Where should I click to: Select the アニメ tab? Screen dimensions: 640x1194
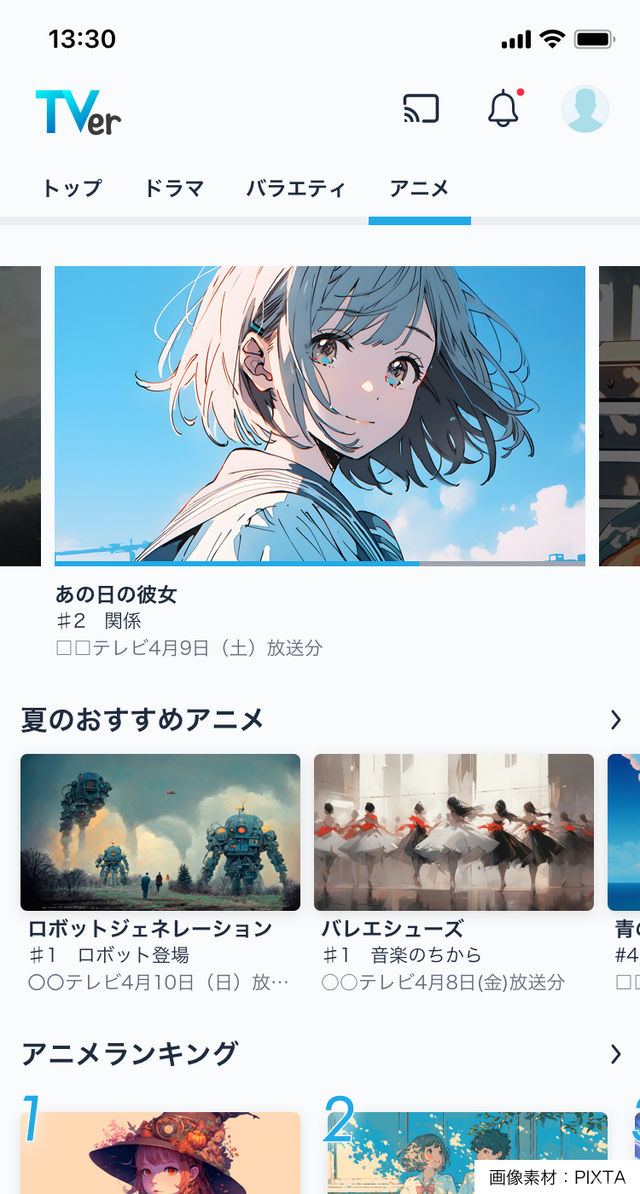pyautogui.click(x=419, y=188)
